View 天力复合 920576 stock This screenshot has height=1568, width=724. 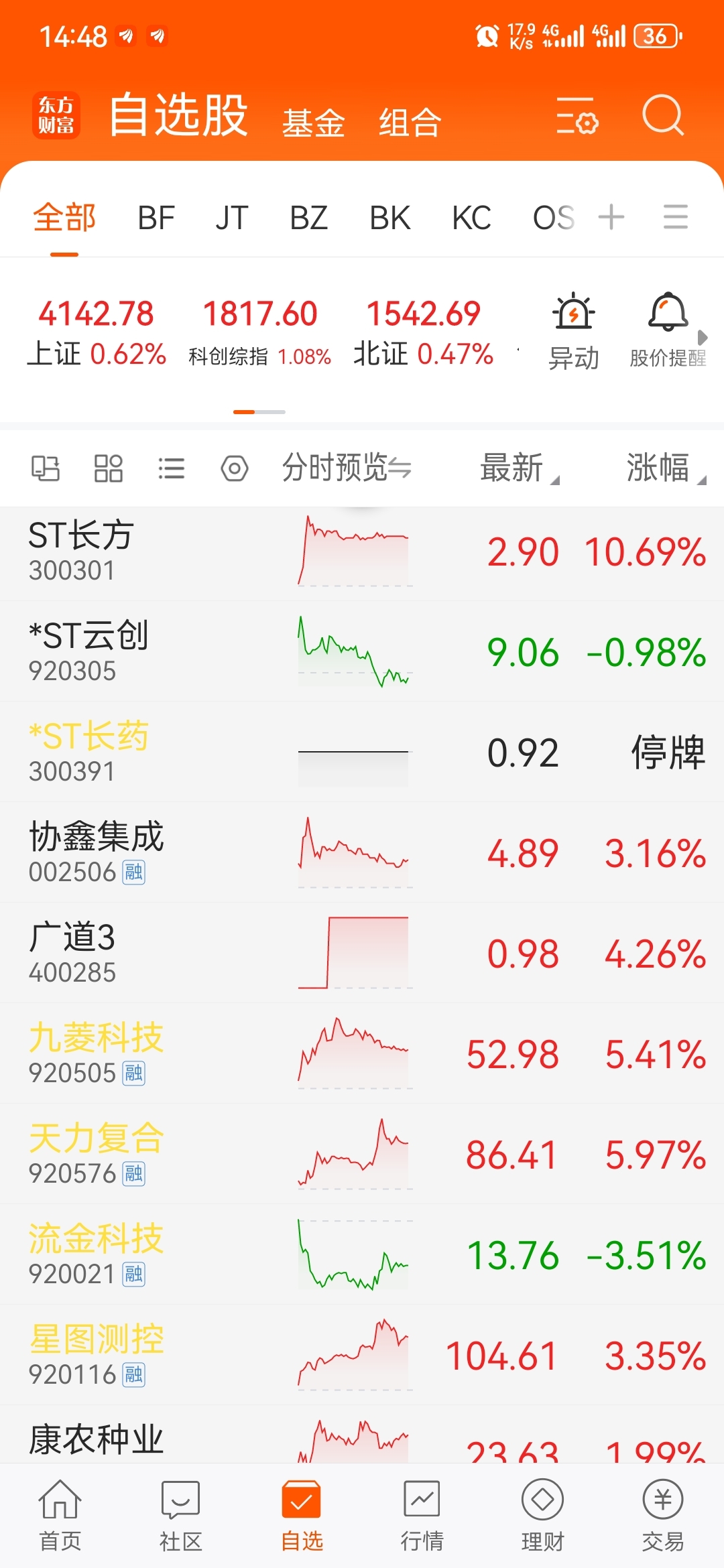[362, 1155]
